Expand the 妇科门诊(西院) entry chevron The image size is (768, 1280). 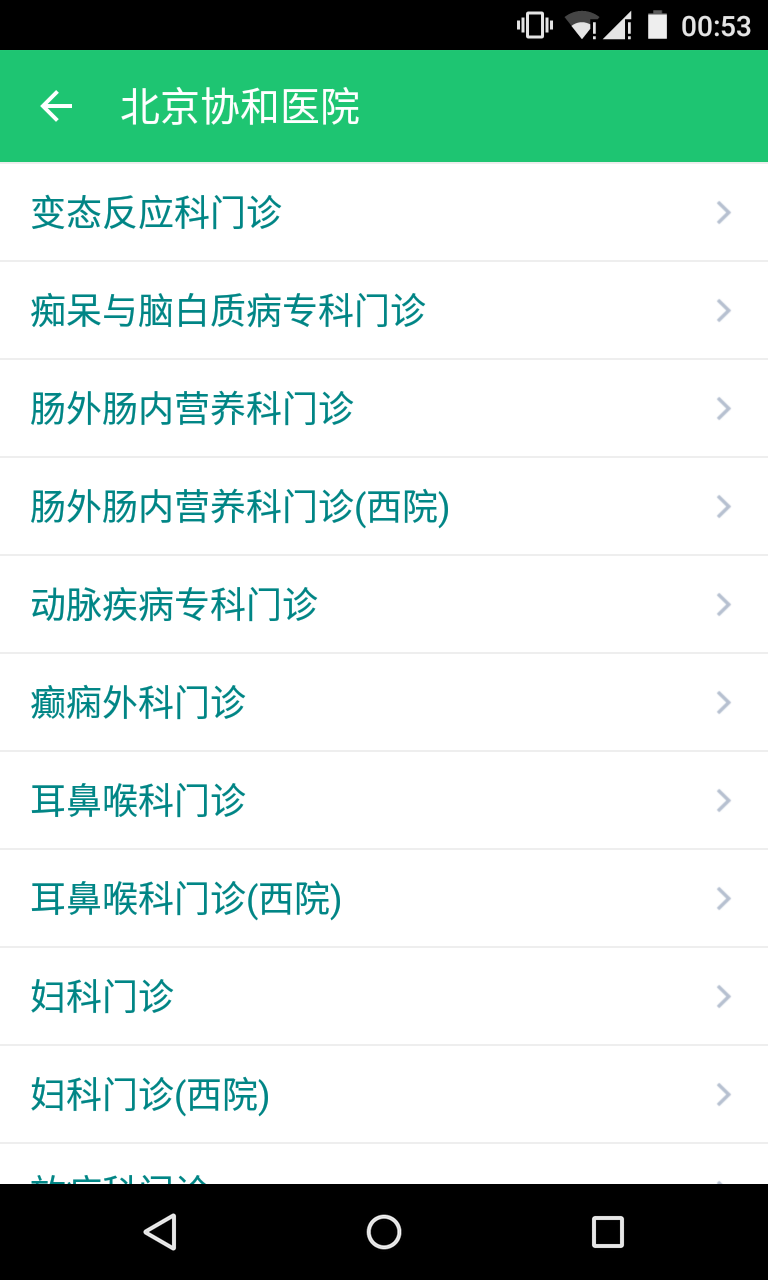[722, 1094]
